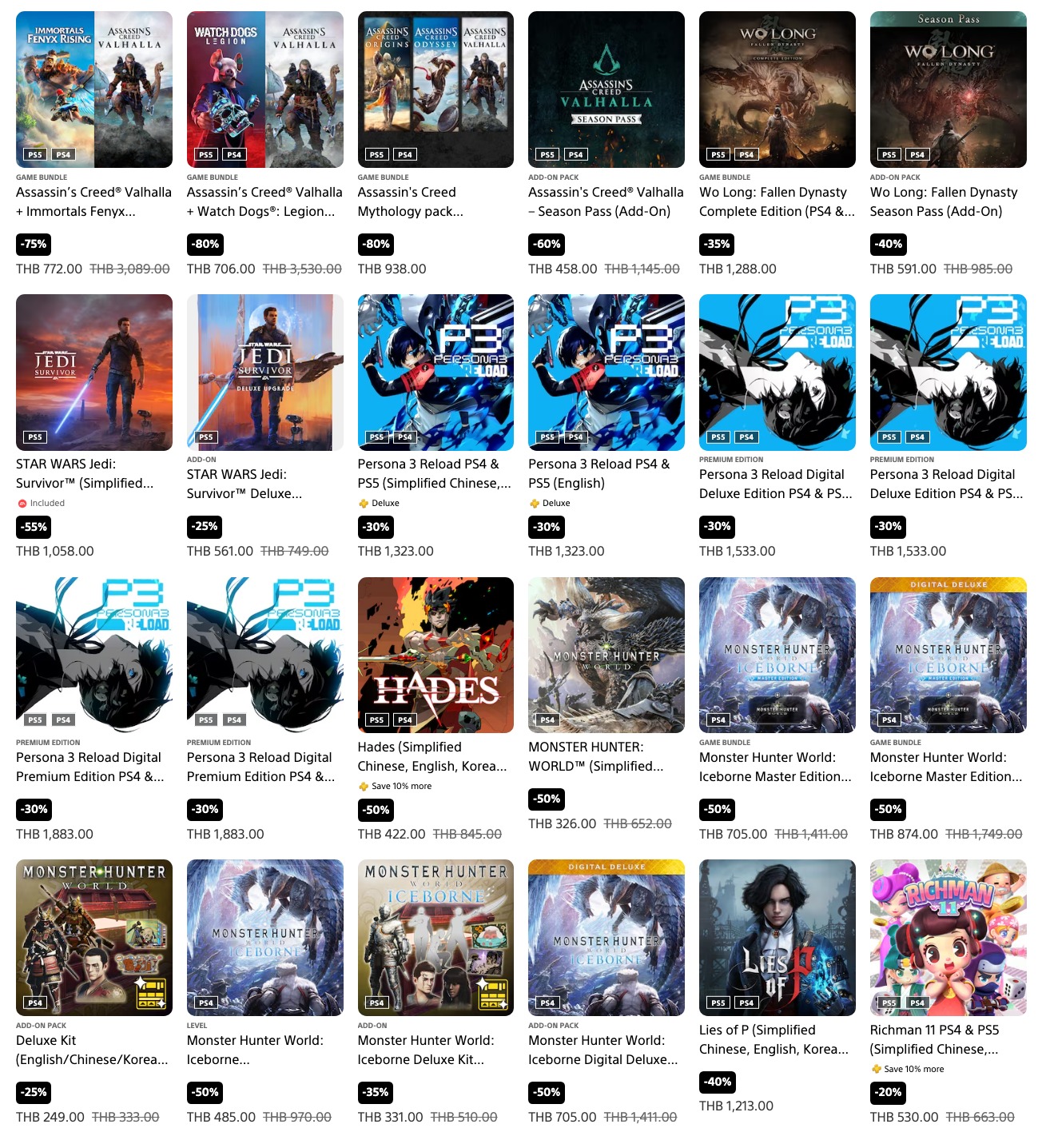View Assassin's Creed Mythology pack
This screenshot has height=1148, width=1042.
(435, 90)
